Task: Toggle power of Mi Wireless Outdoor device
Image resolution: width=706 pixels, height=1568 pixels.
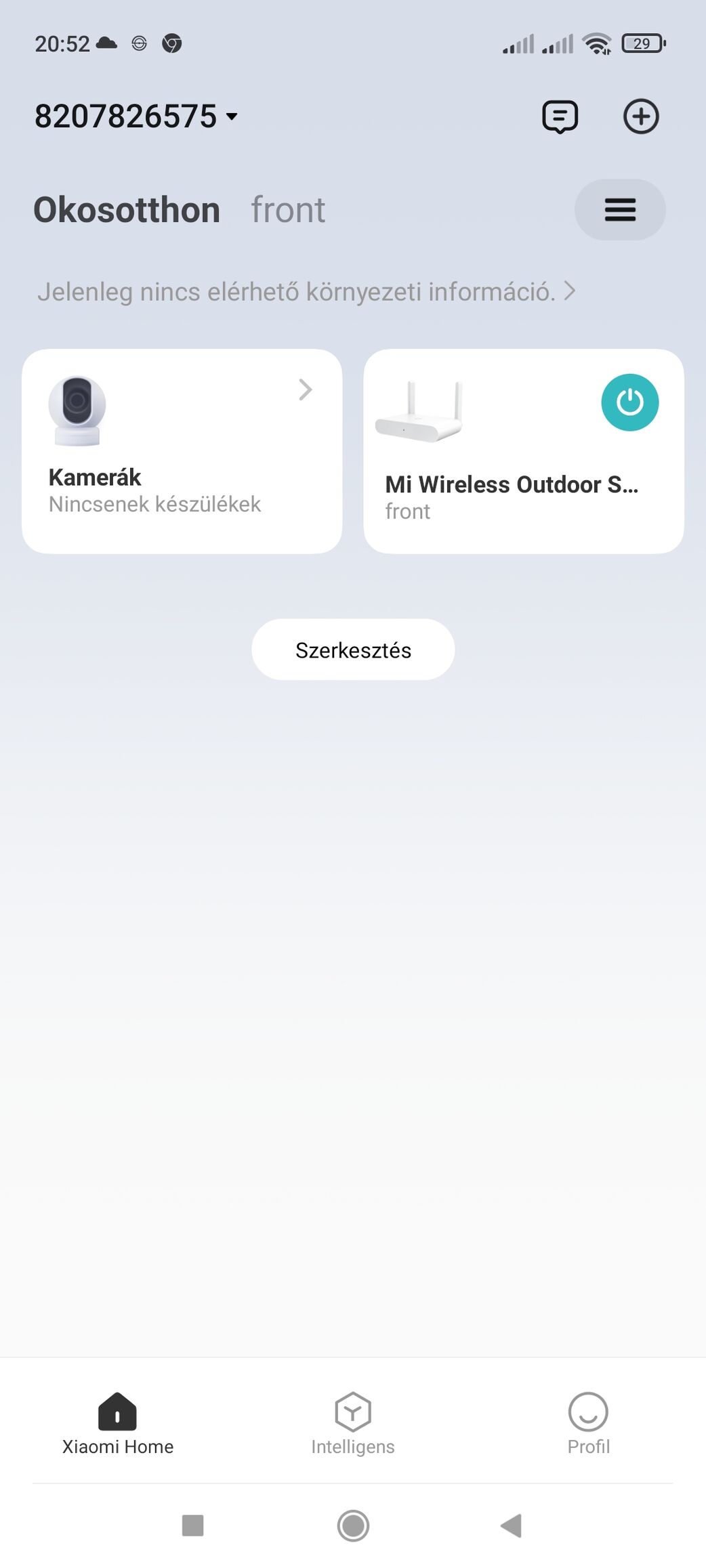Action: (629, 402)
